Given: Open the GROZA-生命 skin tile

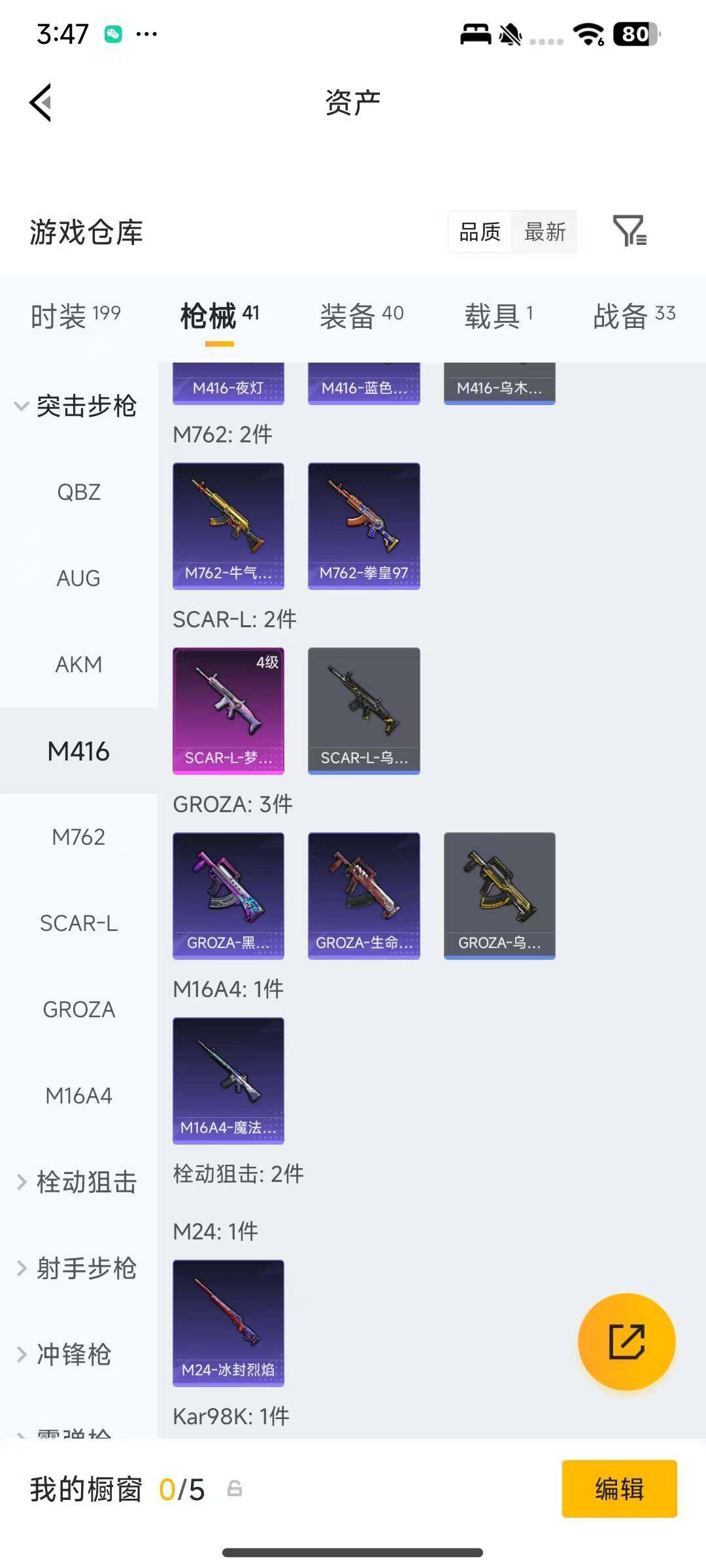Looking at the screenshot, I should (363, 895).
